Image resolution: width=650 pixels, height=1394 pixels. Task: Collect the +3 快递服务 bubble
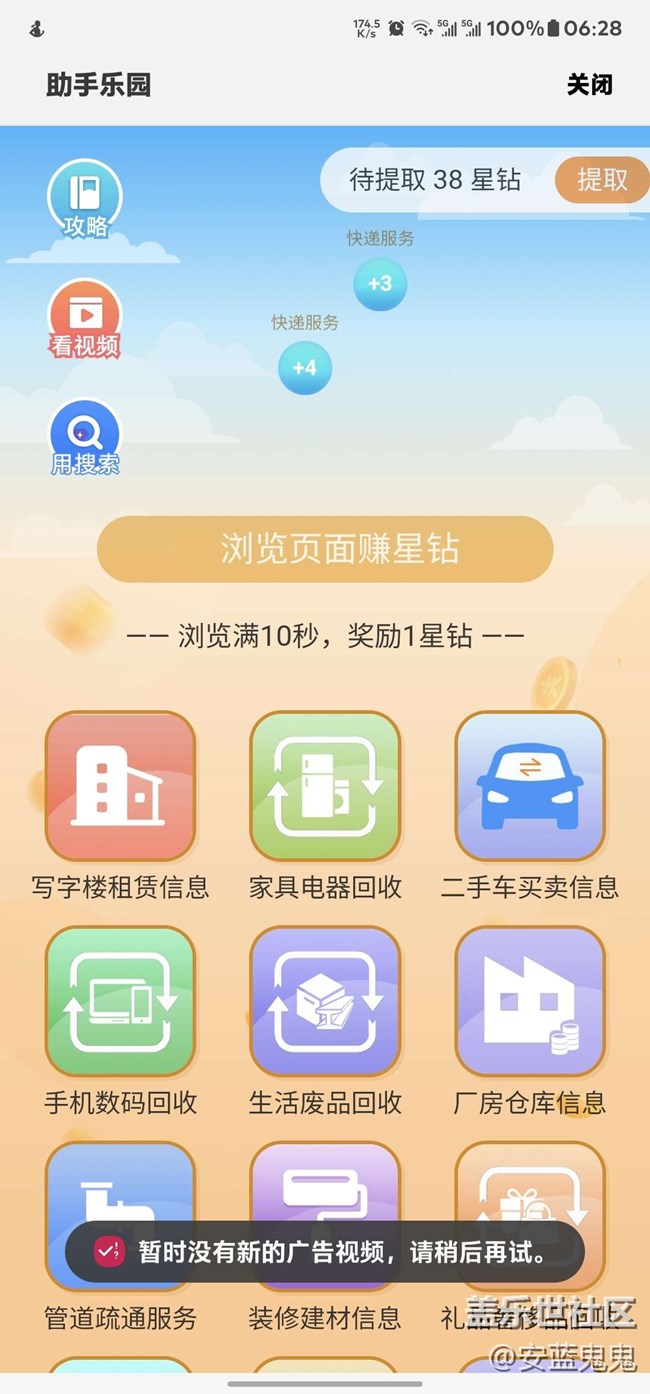[380, 283]
